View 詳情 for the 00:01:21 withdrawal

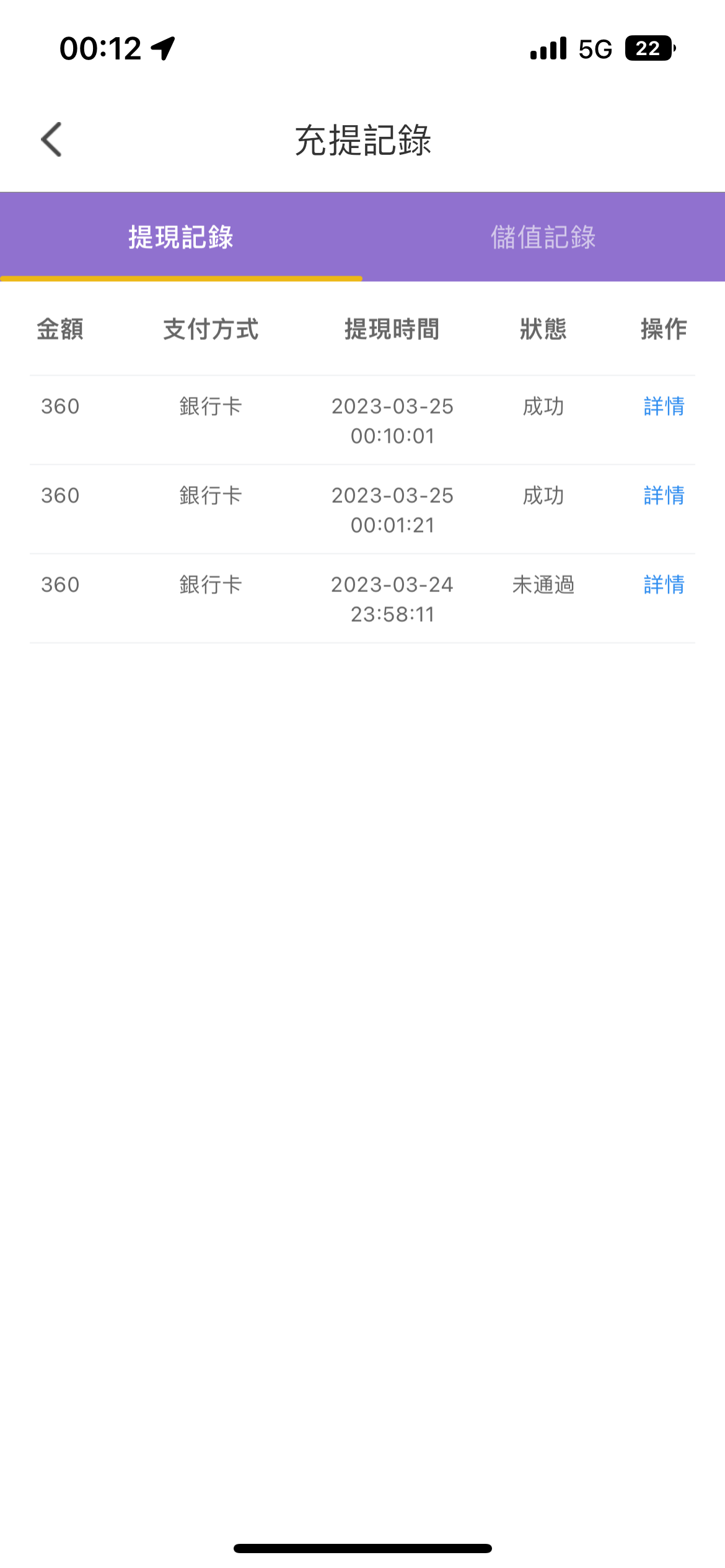(x=664, y=495)
